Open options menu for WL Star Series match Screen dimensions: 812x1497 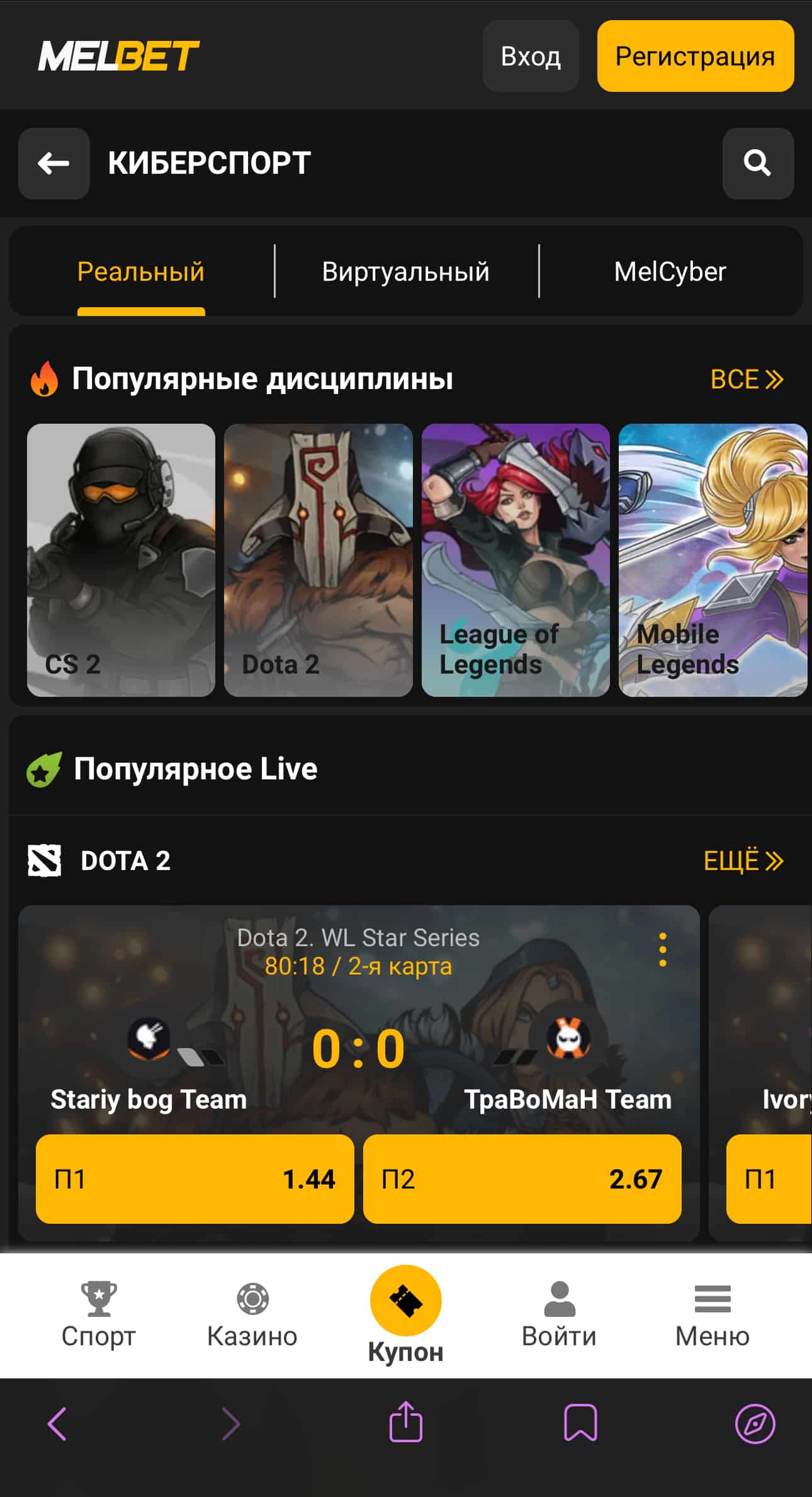click(x=662, y=950)
